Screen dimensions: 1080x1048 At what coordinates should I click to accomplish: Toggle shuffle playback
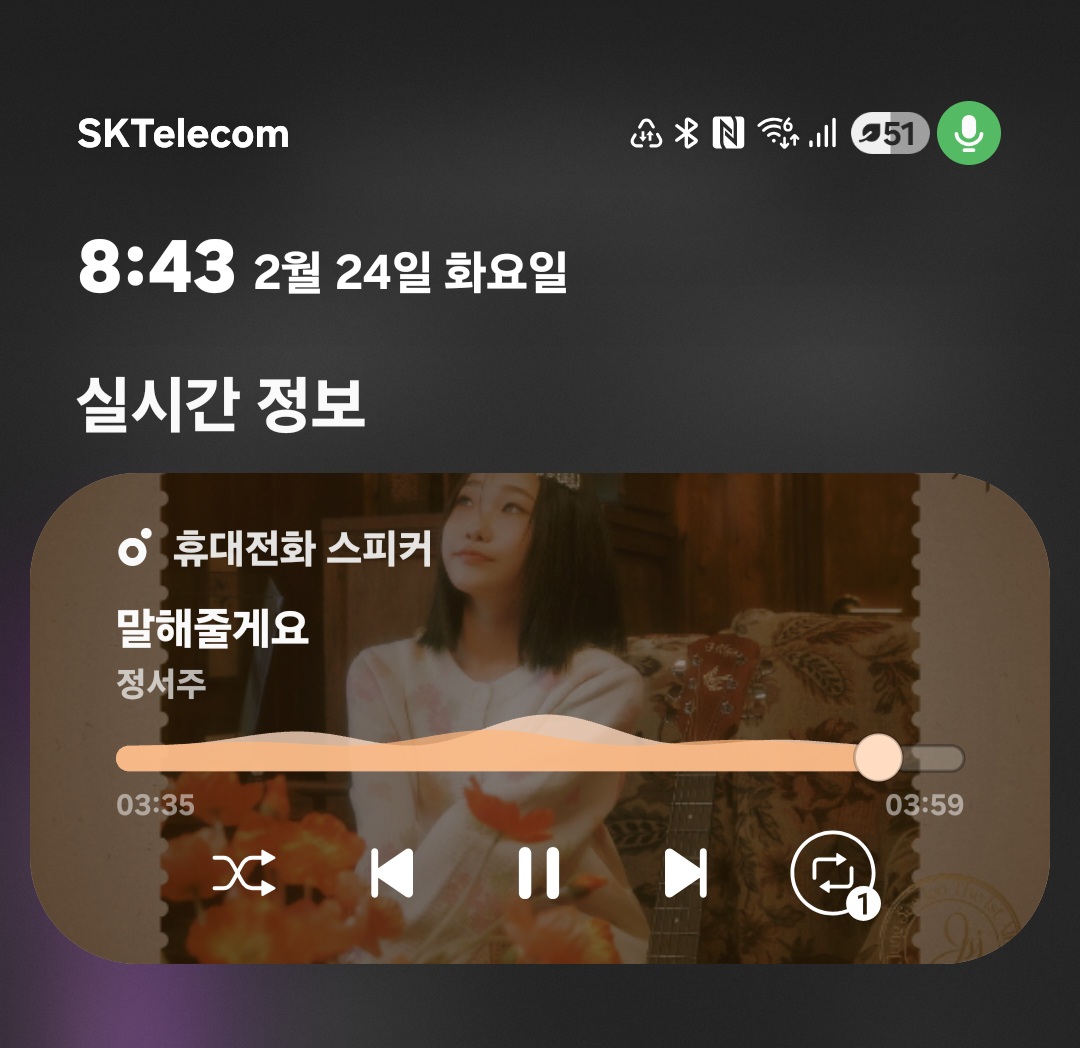pos(245,874)
